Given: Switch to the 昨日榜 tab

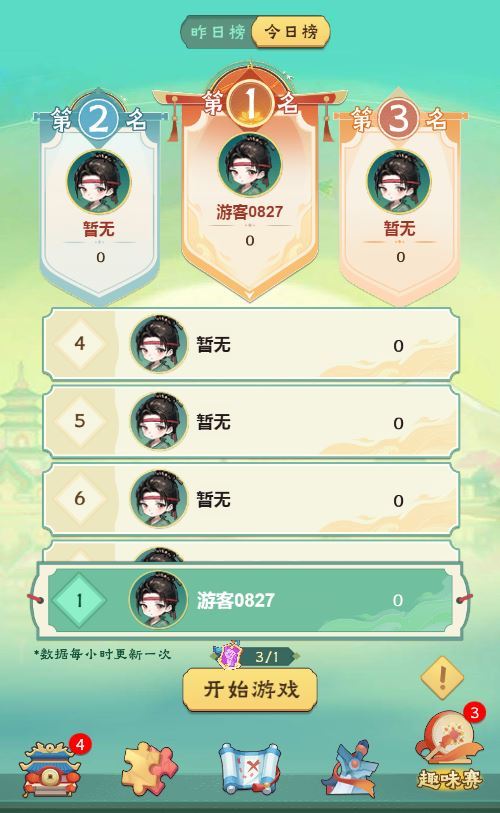Looking at the screenshot, I should [x=218, y=32].
